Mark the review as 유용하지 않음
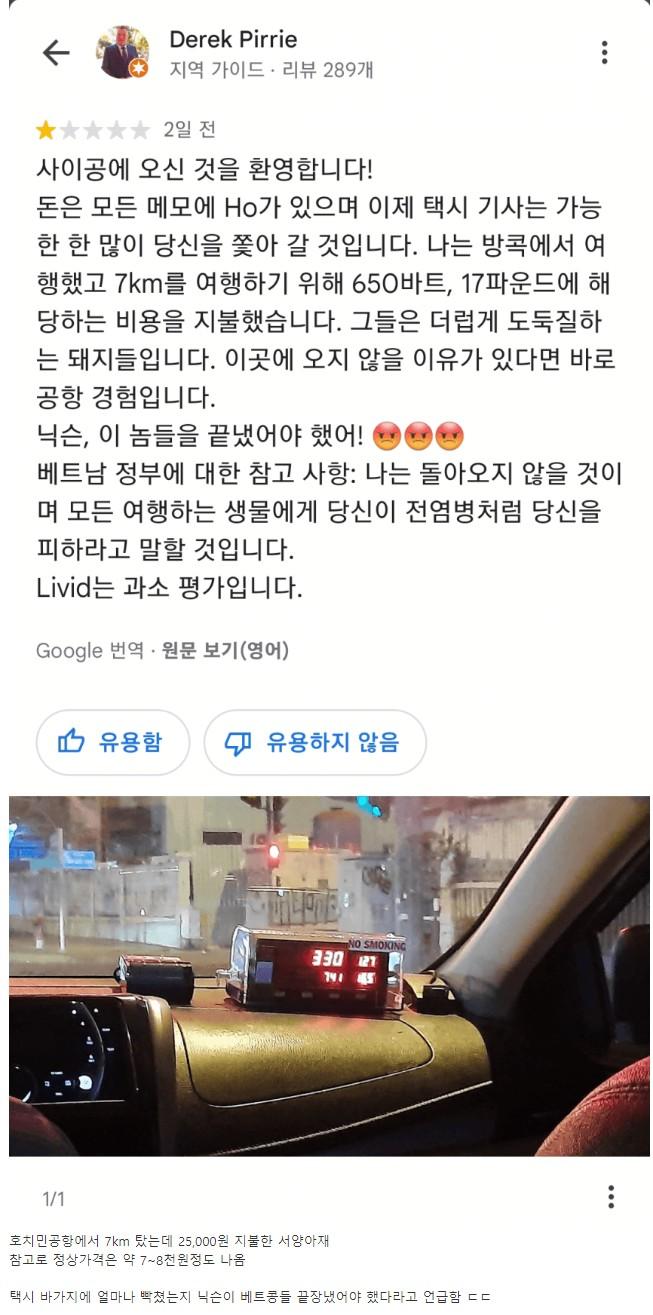 click(x=315, y=742)
